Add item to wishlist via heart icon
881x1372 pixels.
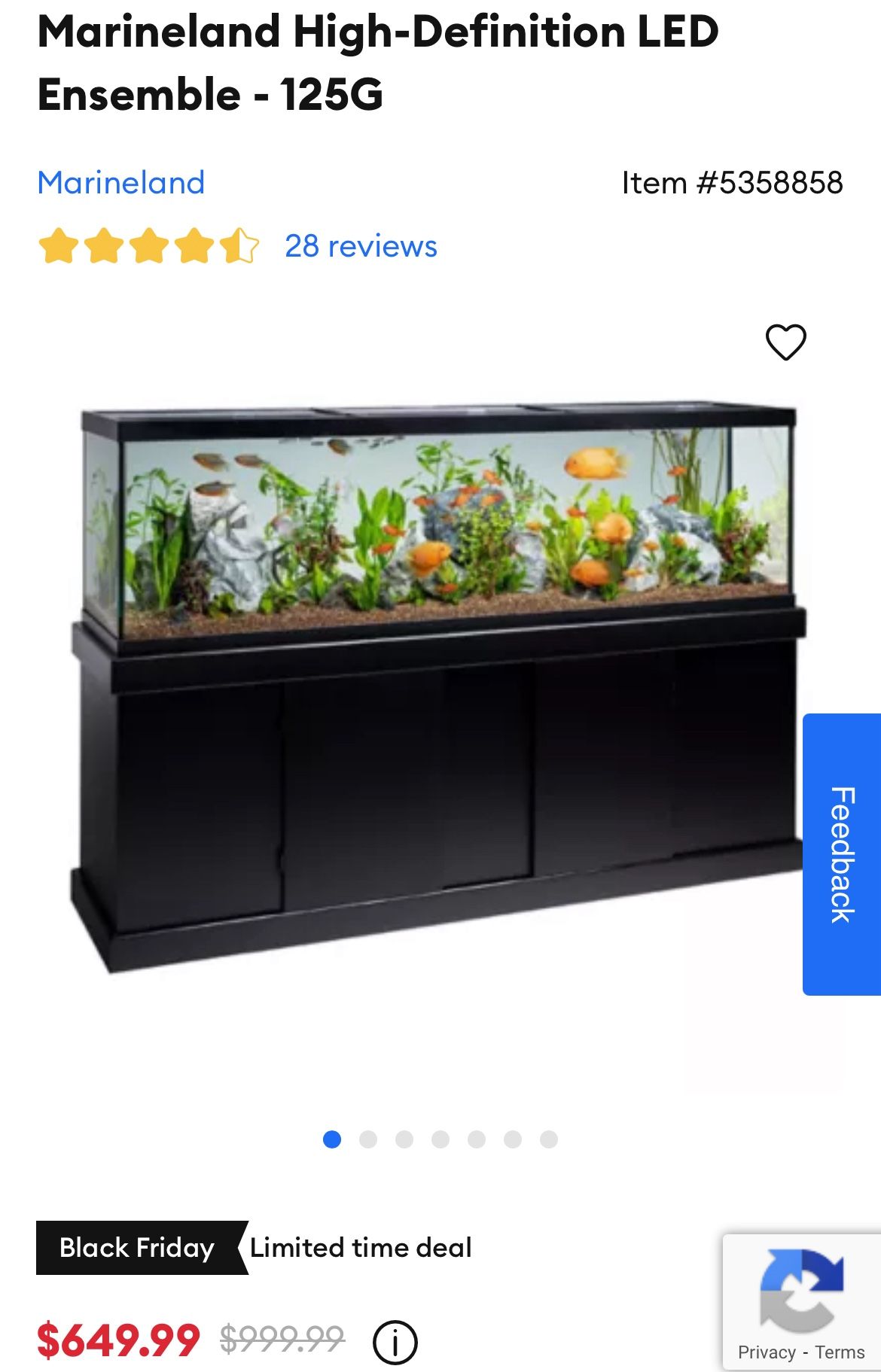785,342
